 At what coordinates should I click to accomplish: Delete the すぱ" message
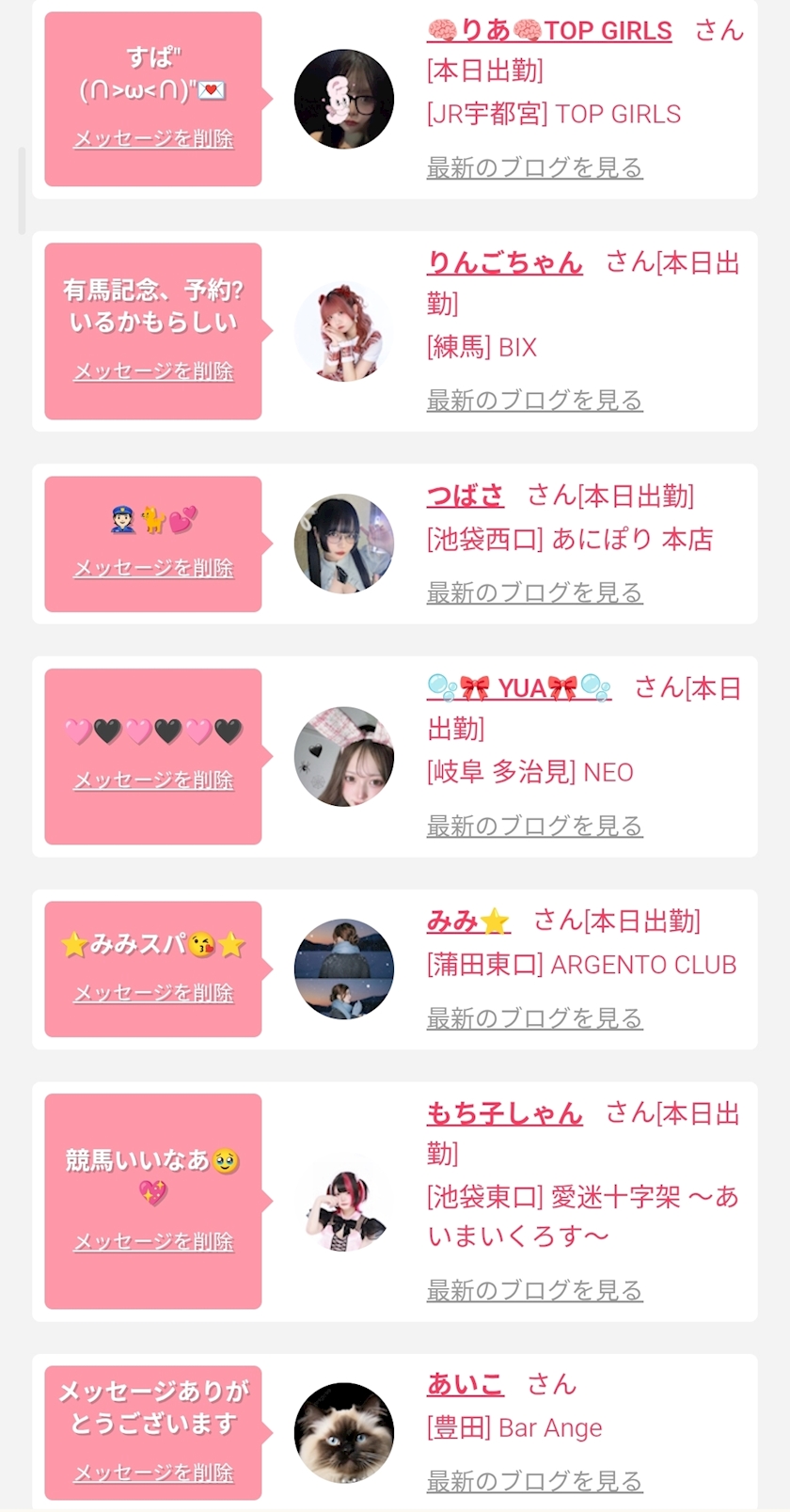tap(153, 139)
